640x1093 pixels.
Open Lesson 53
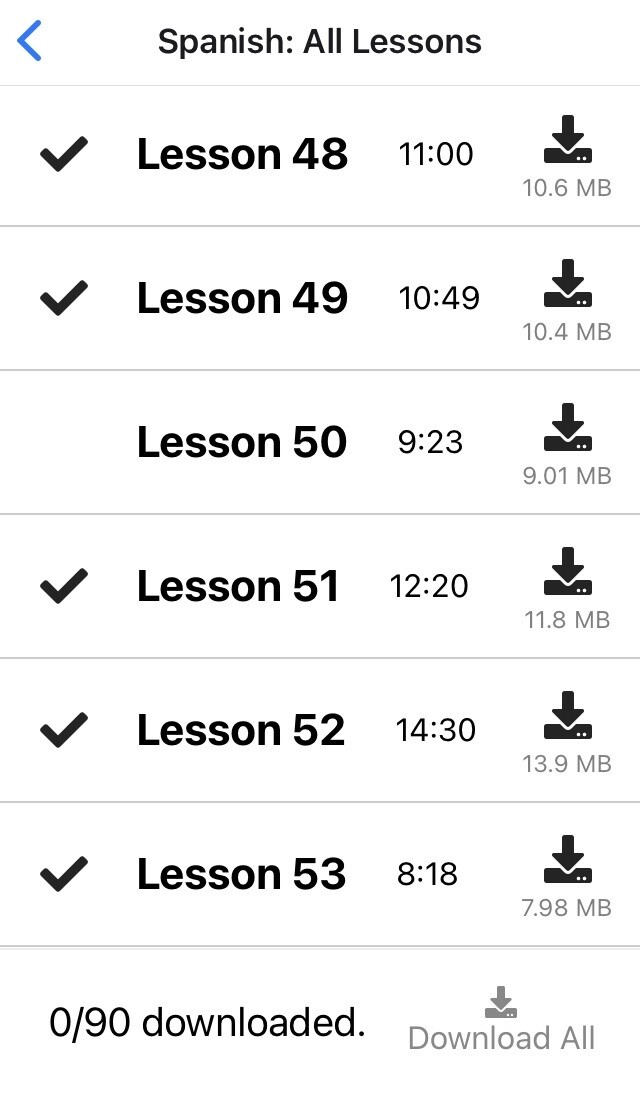320,874
